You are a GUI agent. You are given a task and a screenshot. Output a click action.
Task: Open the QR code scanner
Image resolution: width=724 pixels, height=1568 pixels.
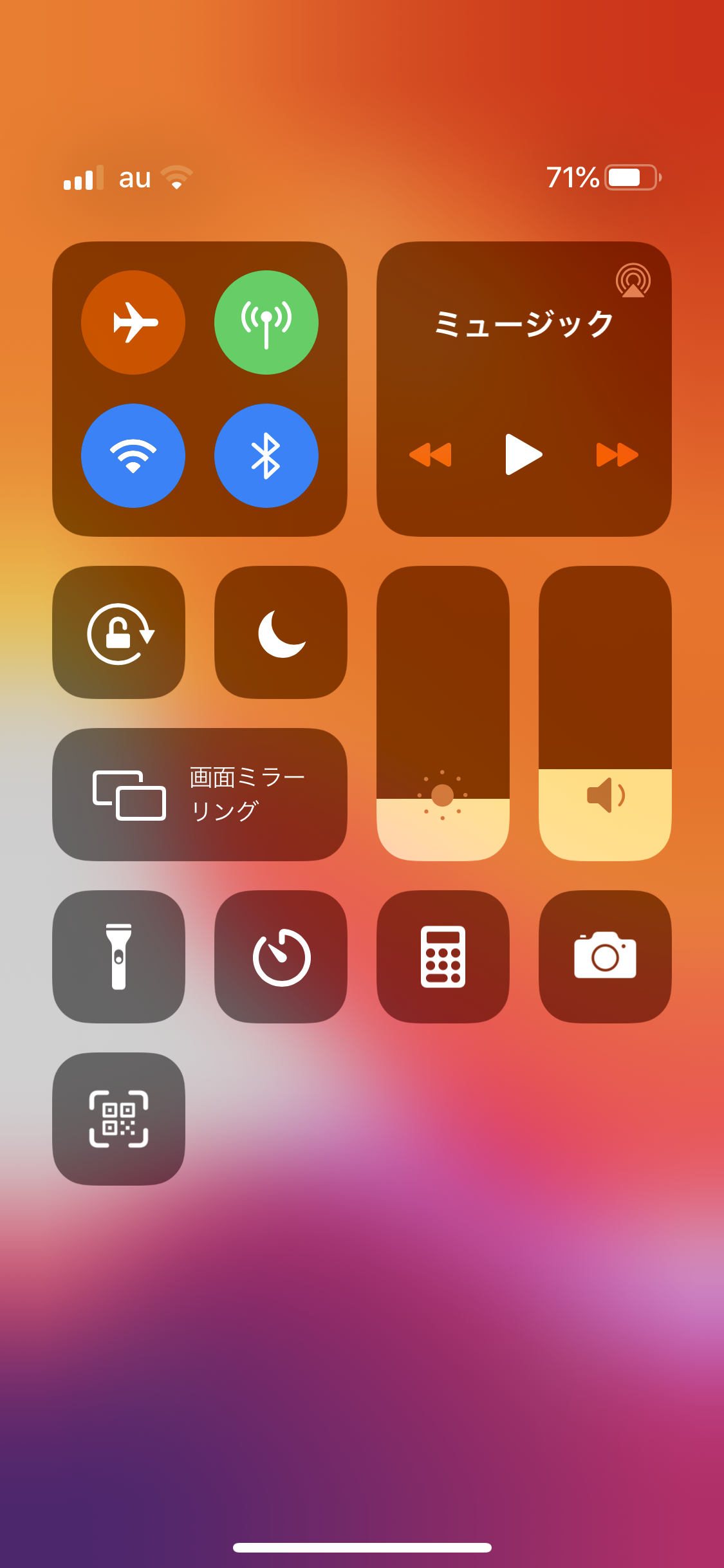(x=119, y=1119)
